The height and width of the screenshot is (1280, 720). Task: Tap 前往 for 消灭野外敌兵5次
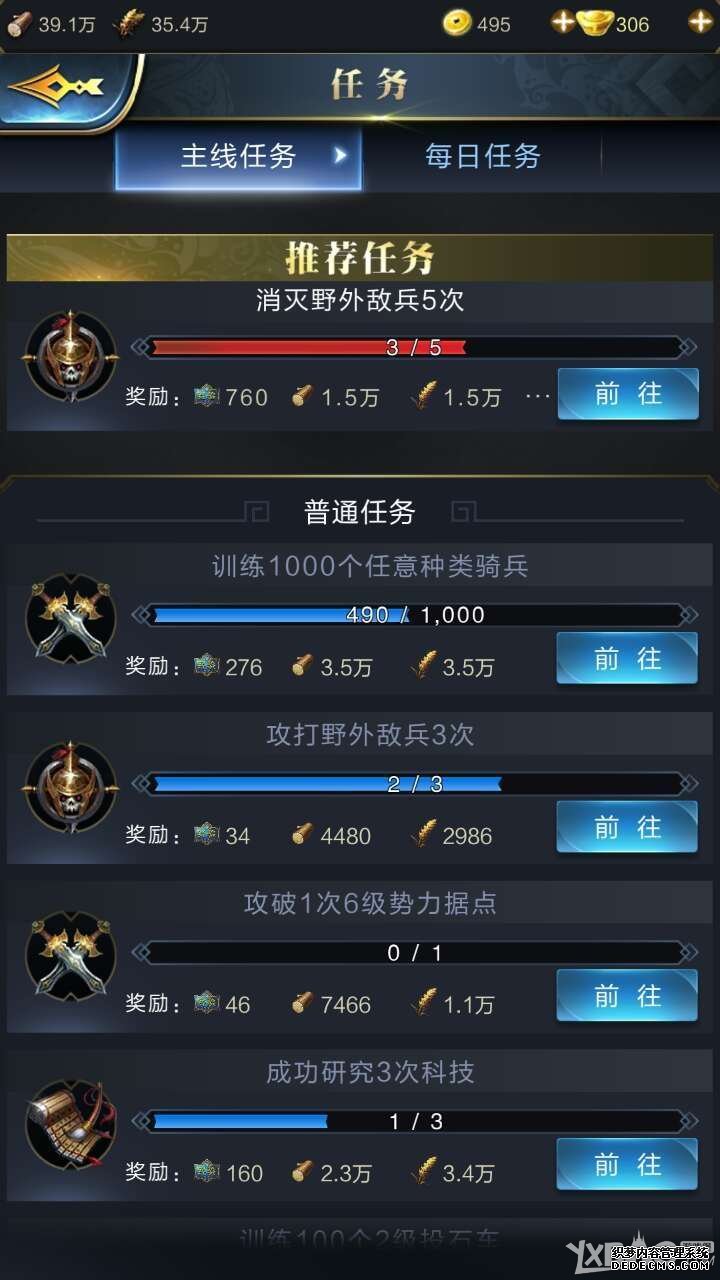pos(627,394)
